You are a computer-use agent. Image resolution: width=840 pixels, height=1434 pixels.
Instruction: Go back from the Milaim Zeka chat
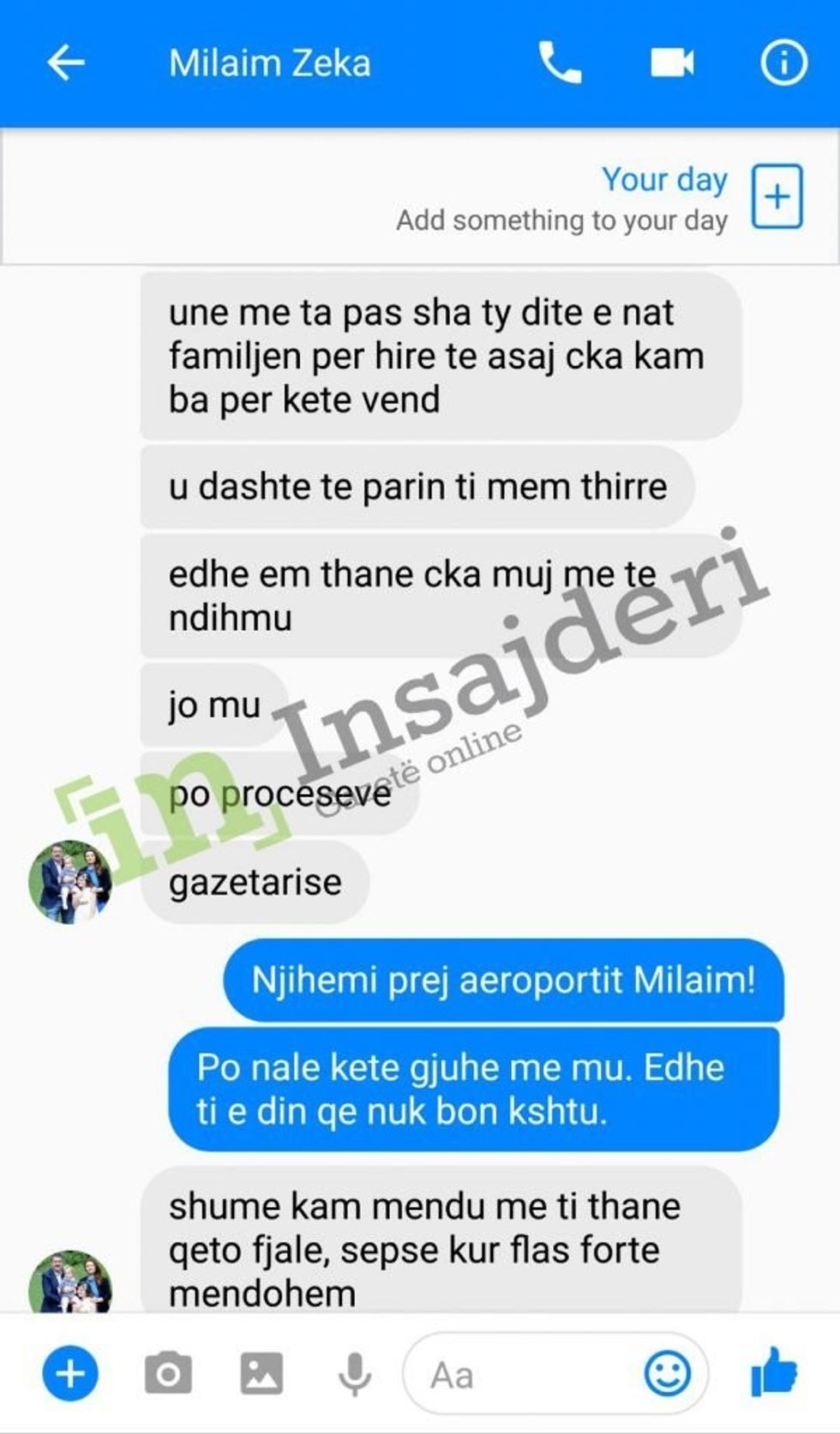[66, 63]
